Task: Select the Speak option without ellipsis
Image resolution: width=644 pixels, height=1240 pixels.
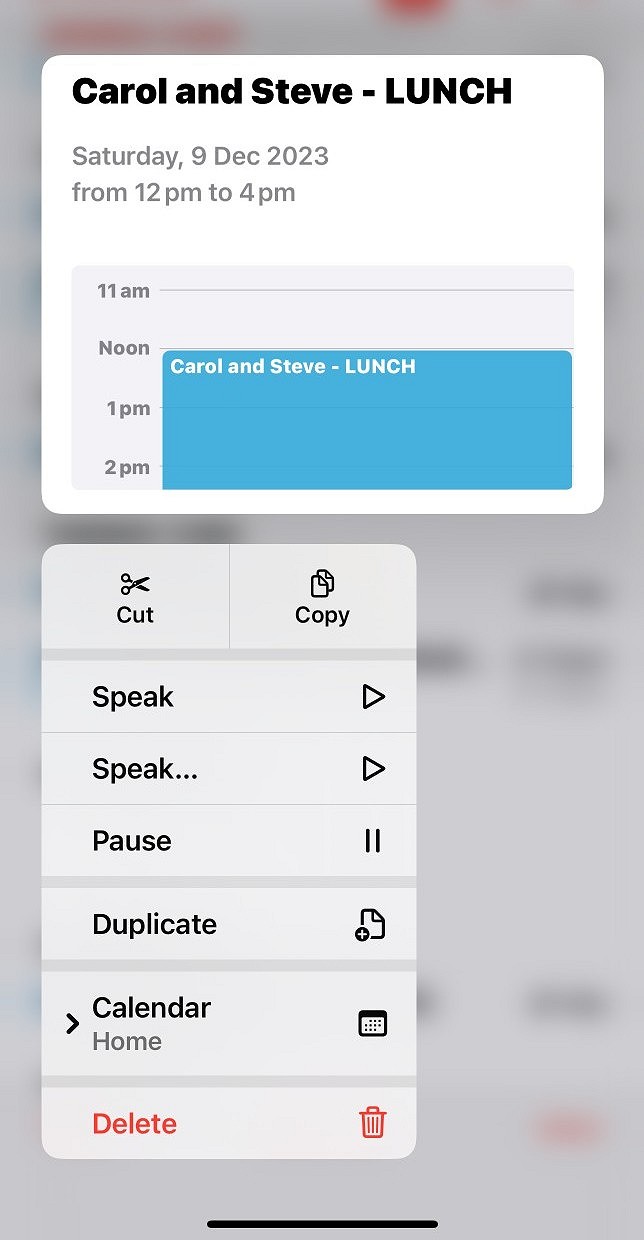Action: pyautogui.click(x=229, y=697)
